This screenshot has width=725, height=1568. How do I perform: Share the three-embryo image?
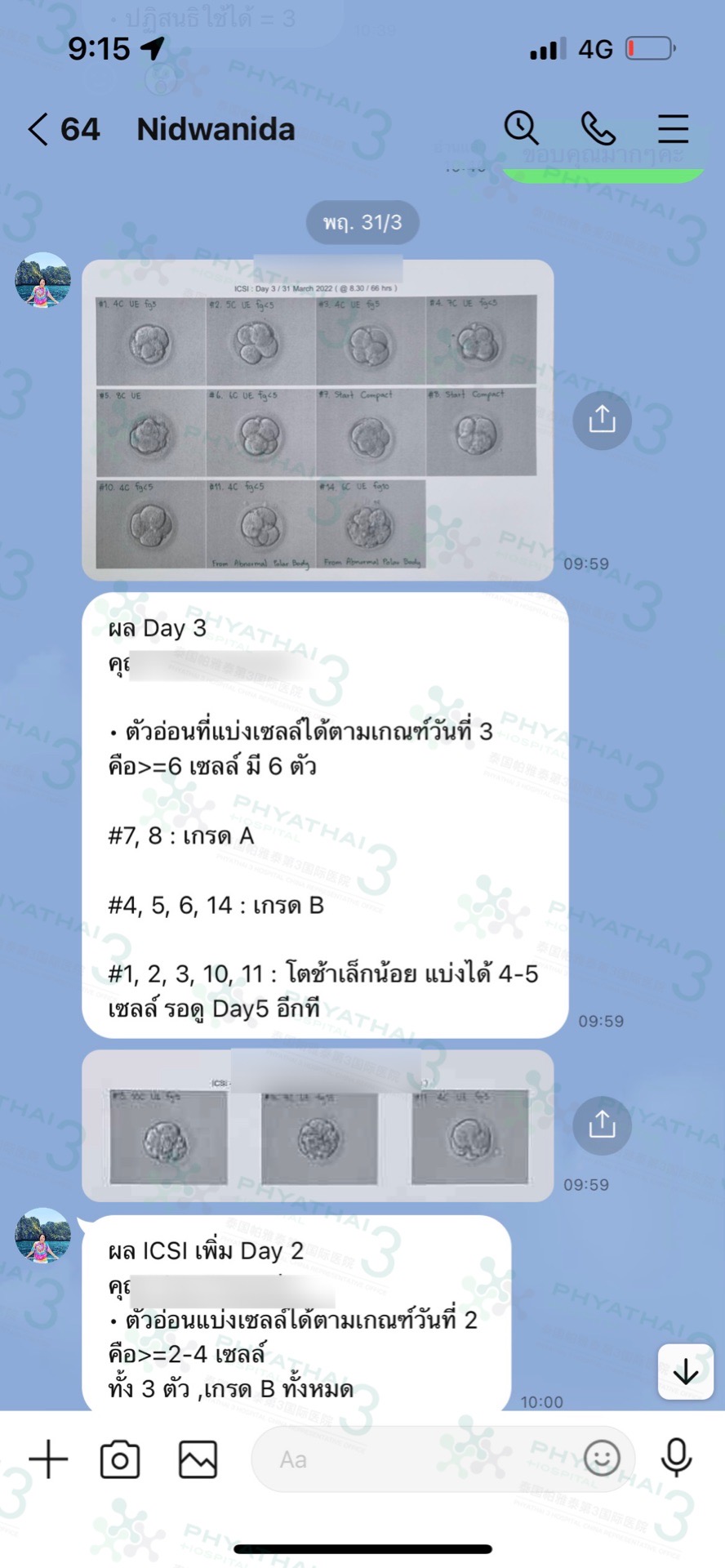click(x=602, y=1125)
